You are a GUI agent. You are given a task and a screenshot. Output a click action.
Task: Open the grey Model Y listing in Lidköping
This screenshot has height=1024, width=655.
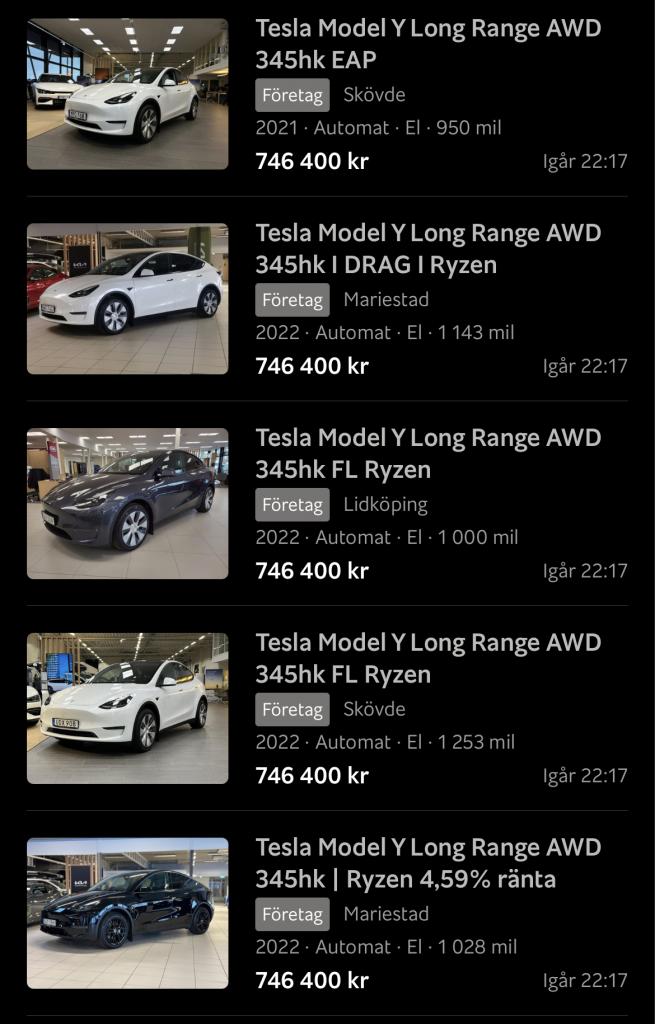tap(428, 454)
